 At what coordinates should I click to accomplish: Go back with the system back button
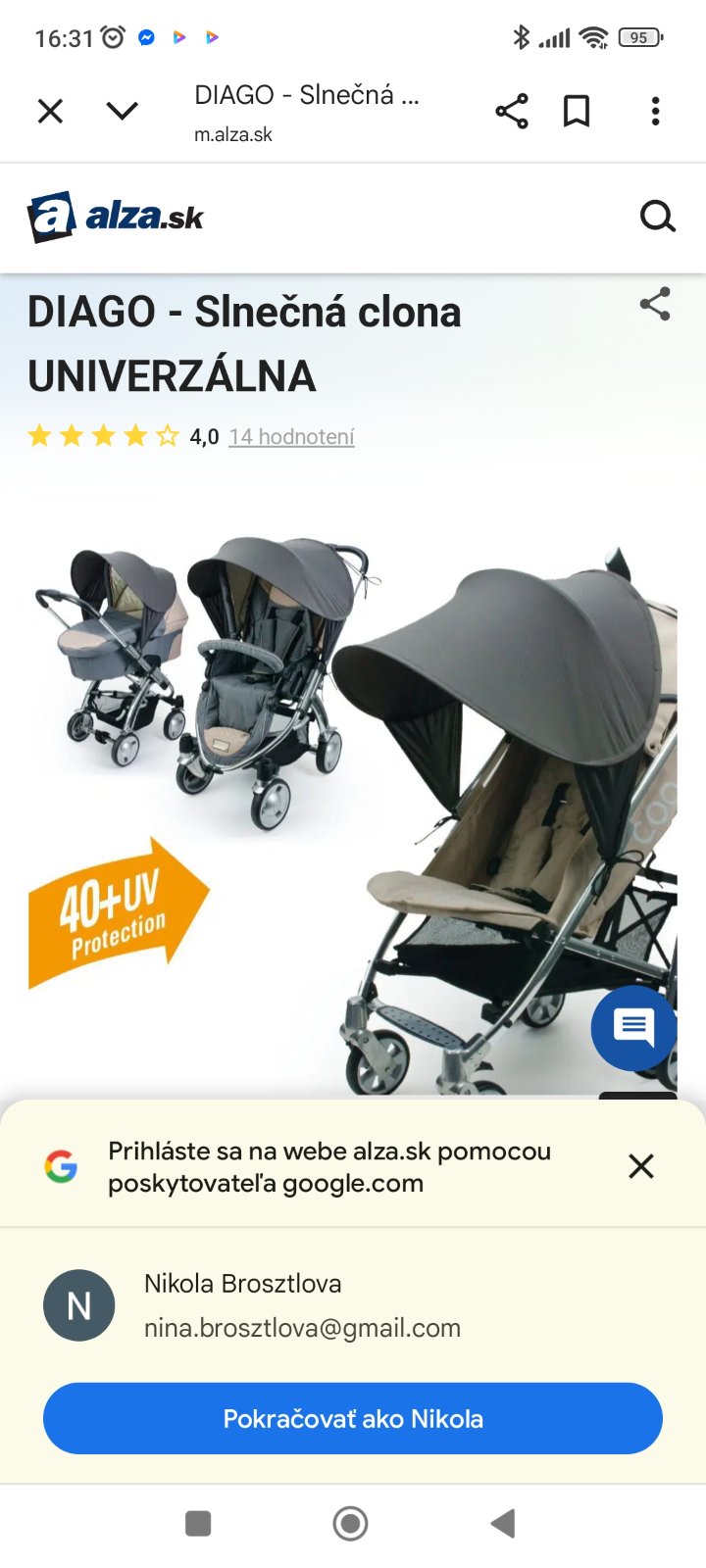503,1523
